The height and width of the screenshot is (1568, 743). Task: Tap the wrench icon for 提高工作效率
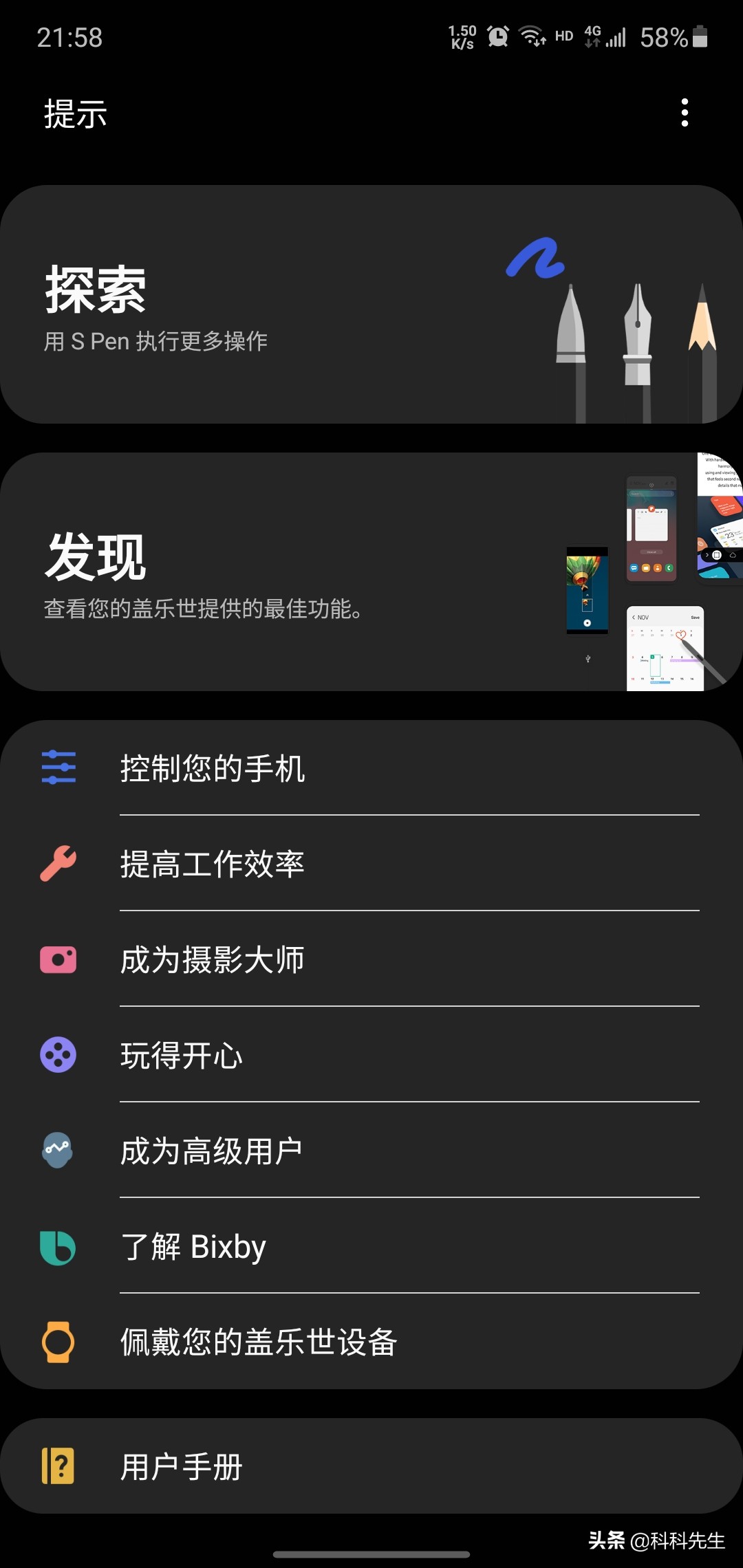click(59, 864)
